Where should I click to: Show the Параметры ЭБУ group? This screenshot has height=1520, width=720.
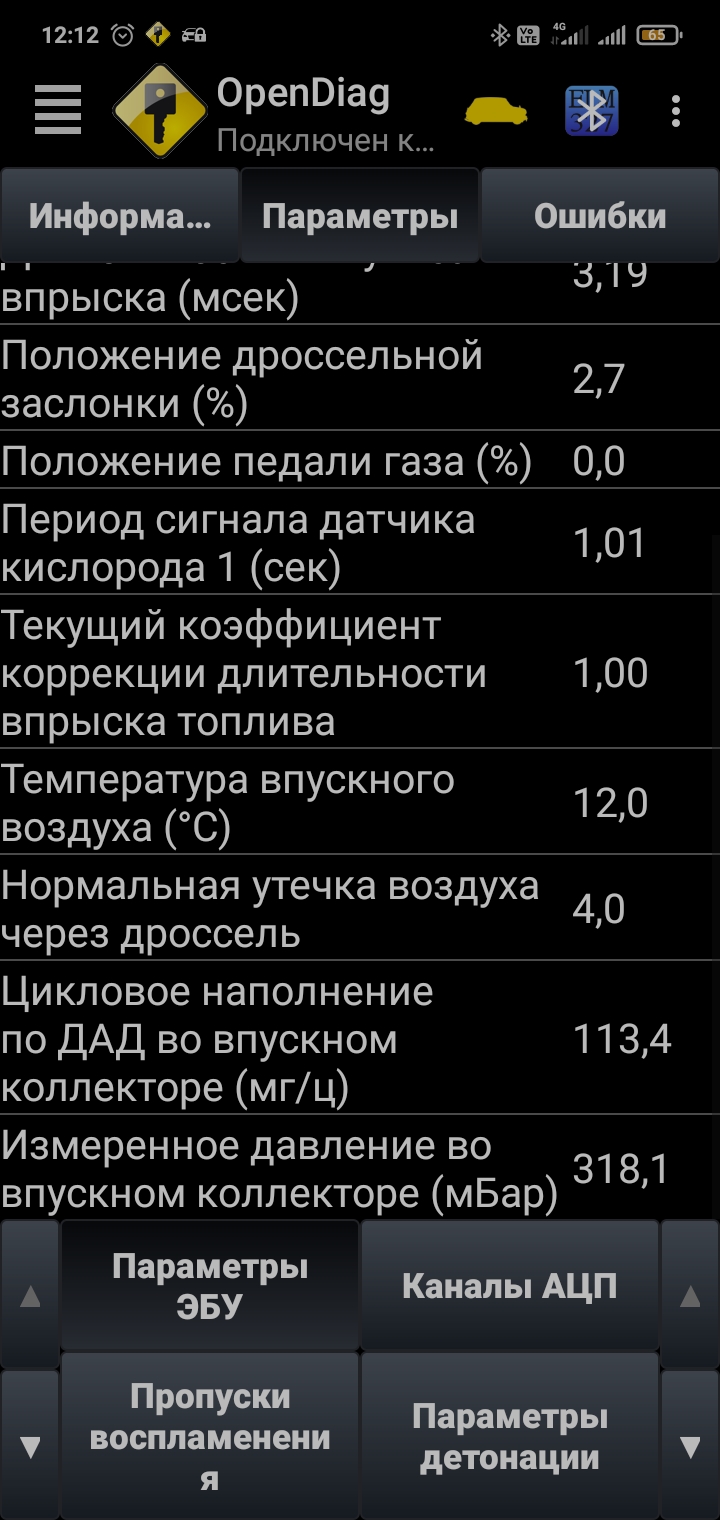210,1286
